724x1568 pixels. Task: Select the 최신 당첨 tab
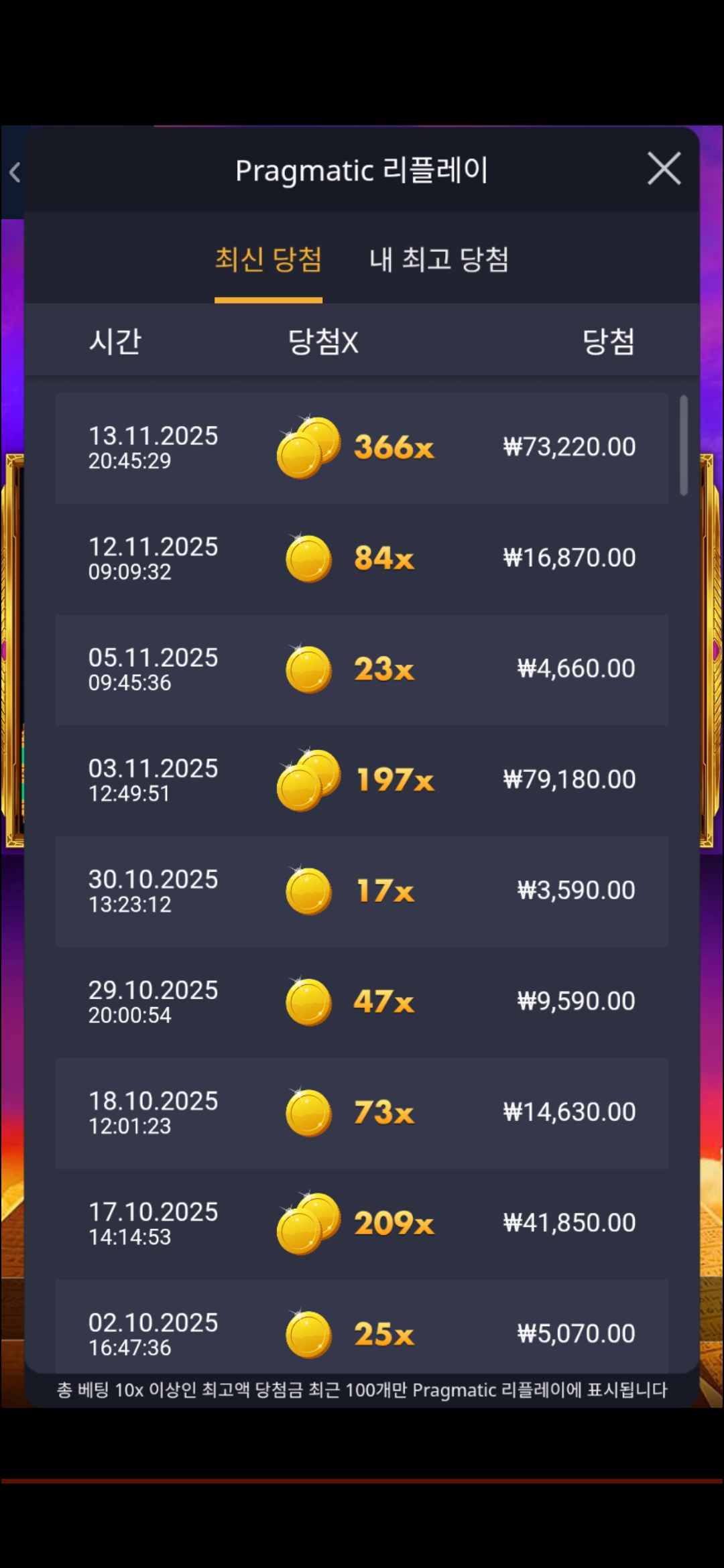(268, 260)
